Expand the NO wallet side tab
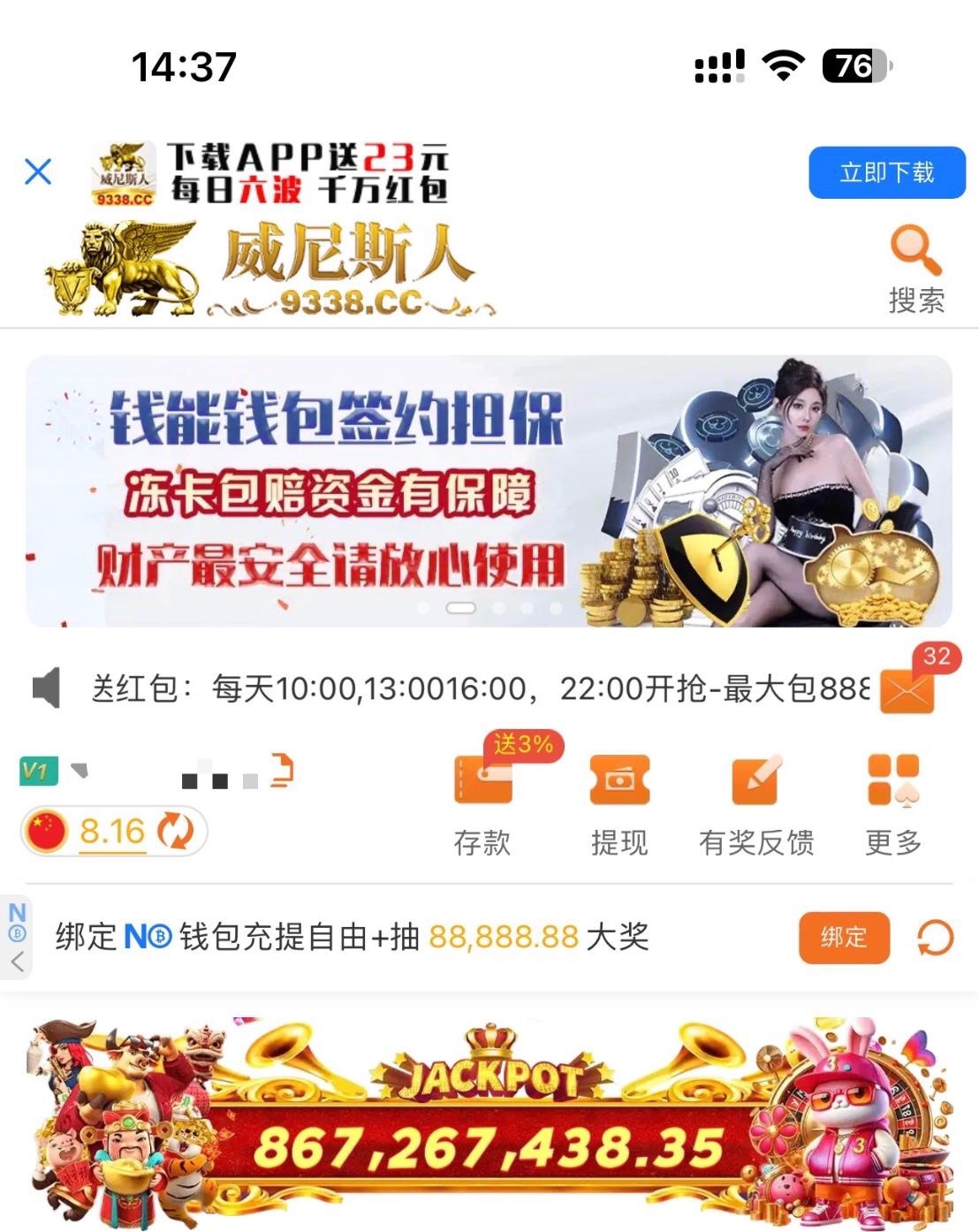Viewport: 979px width, 1232px height. [x=17, y=938]
